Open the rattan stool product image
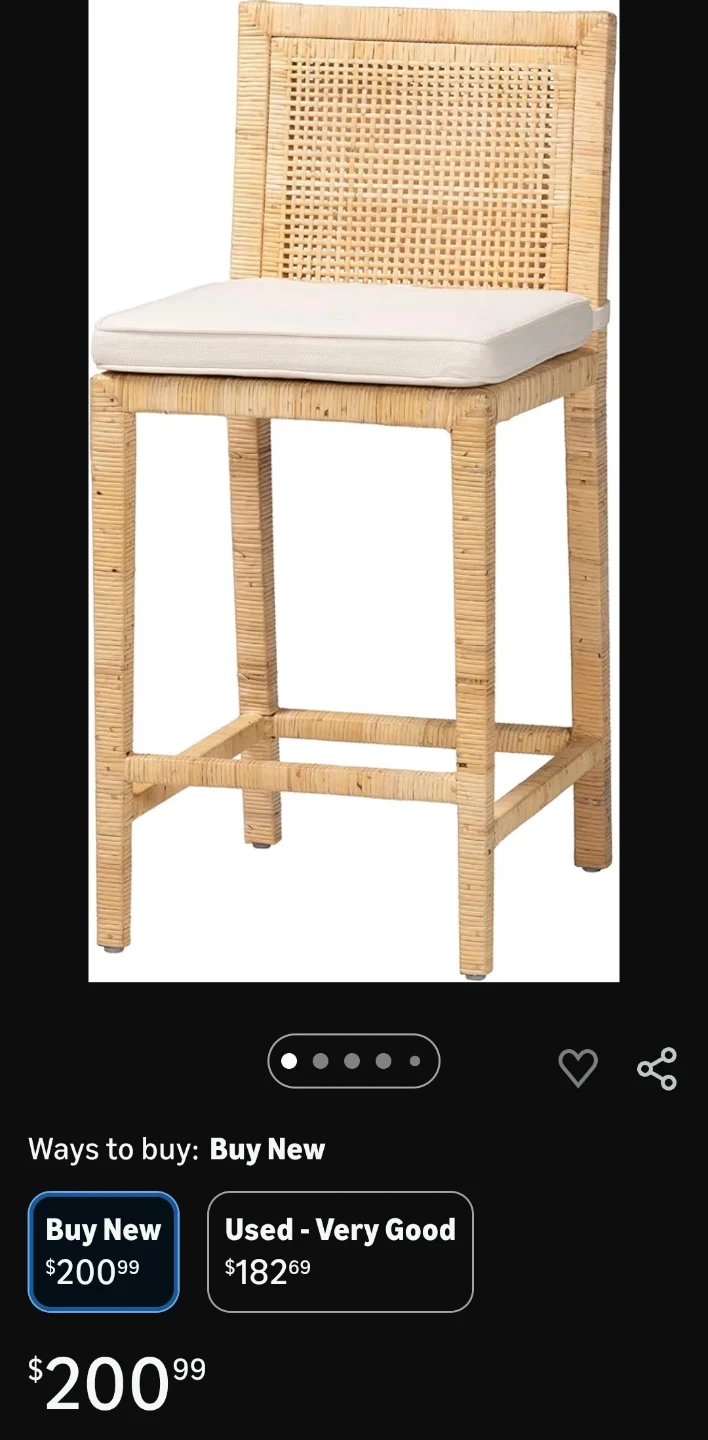Viewport: 708px width, 1440px height. pos(354,490)
